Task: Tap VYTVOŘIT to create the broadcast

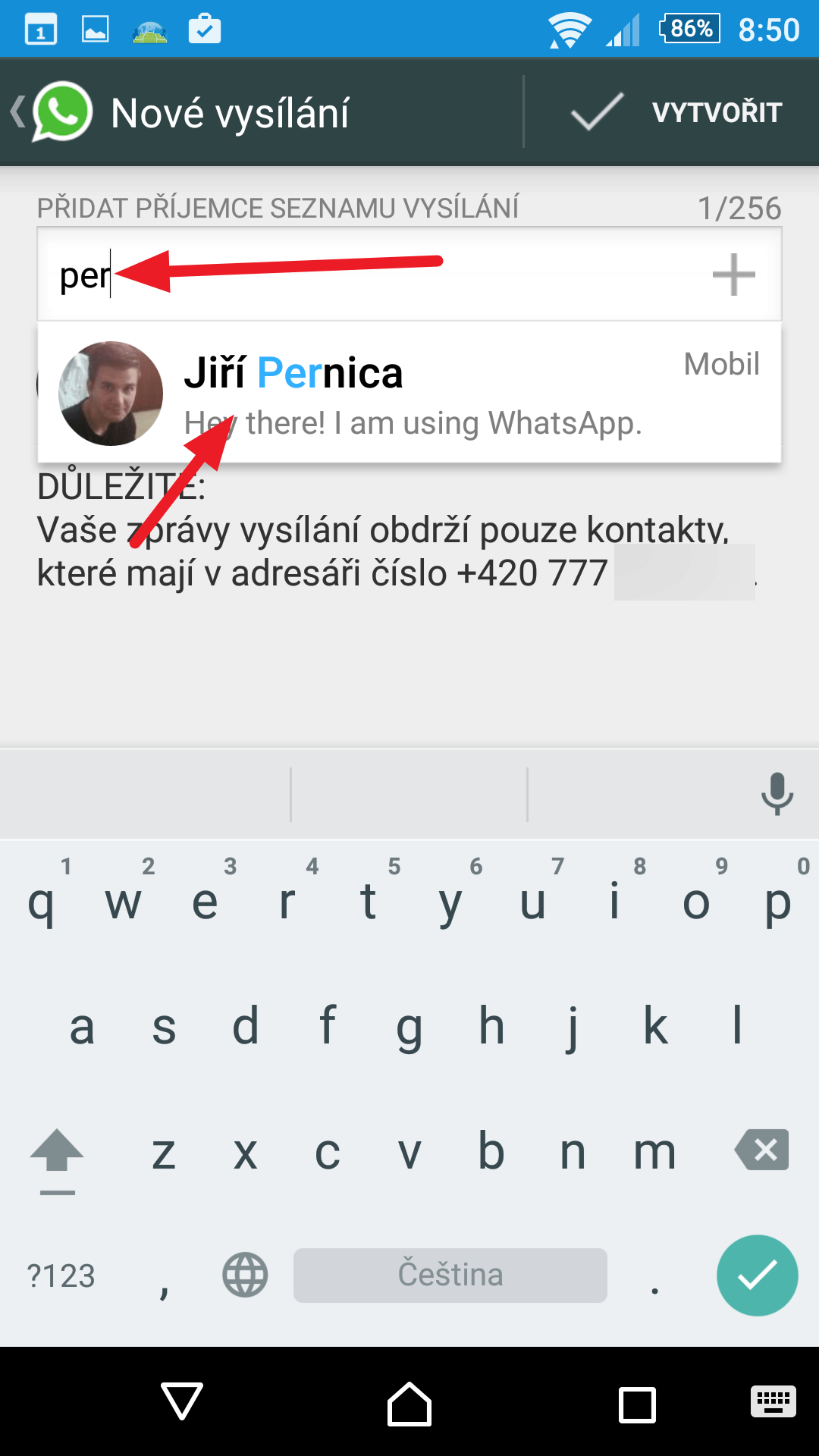Action: tap(675, 112)
